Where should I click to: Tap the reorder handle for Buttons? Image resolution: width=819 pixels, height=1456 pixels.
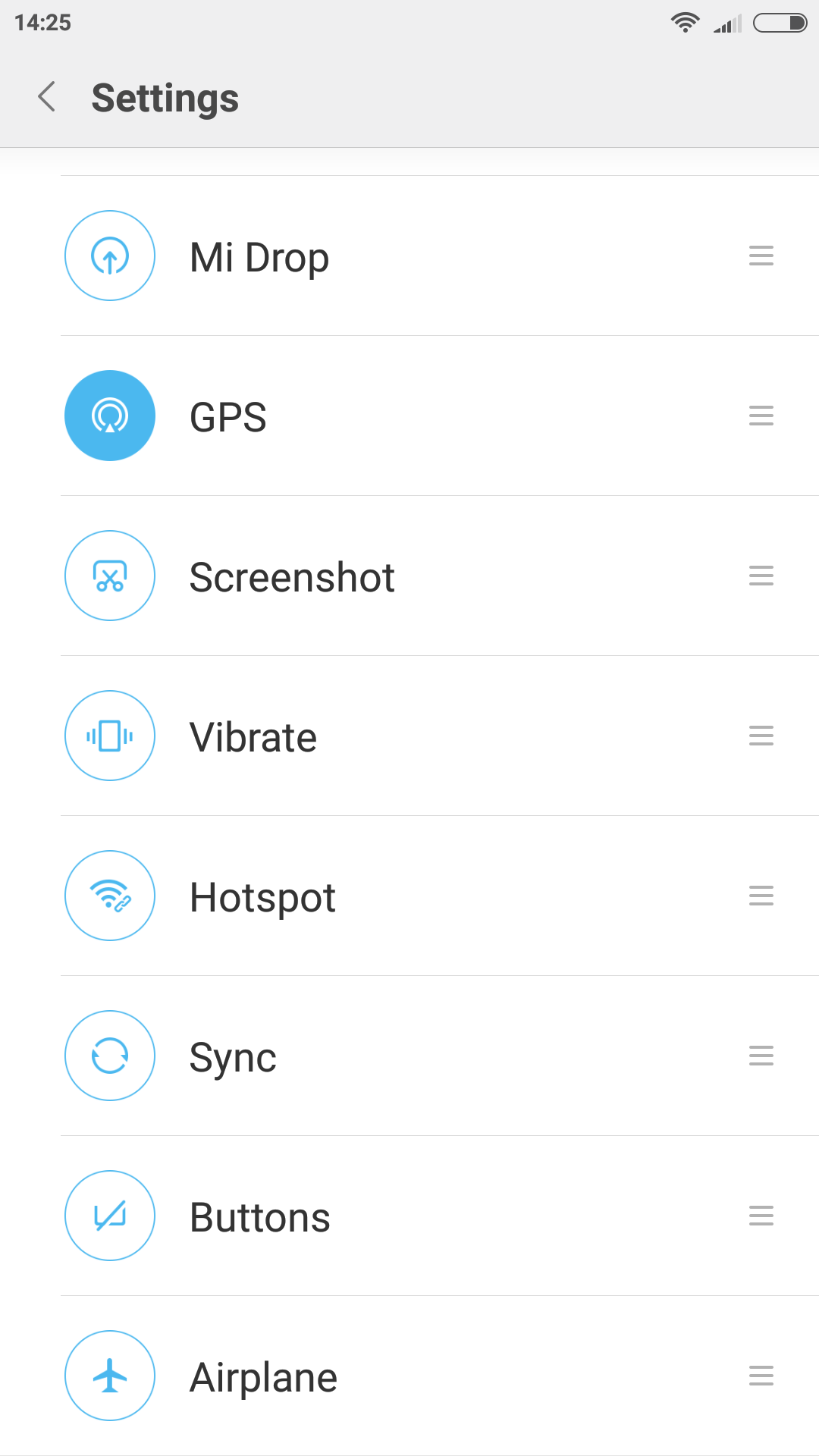tap(761, 1216)
